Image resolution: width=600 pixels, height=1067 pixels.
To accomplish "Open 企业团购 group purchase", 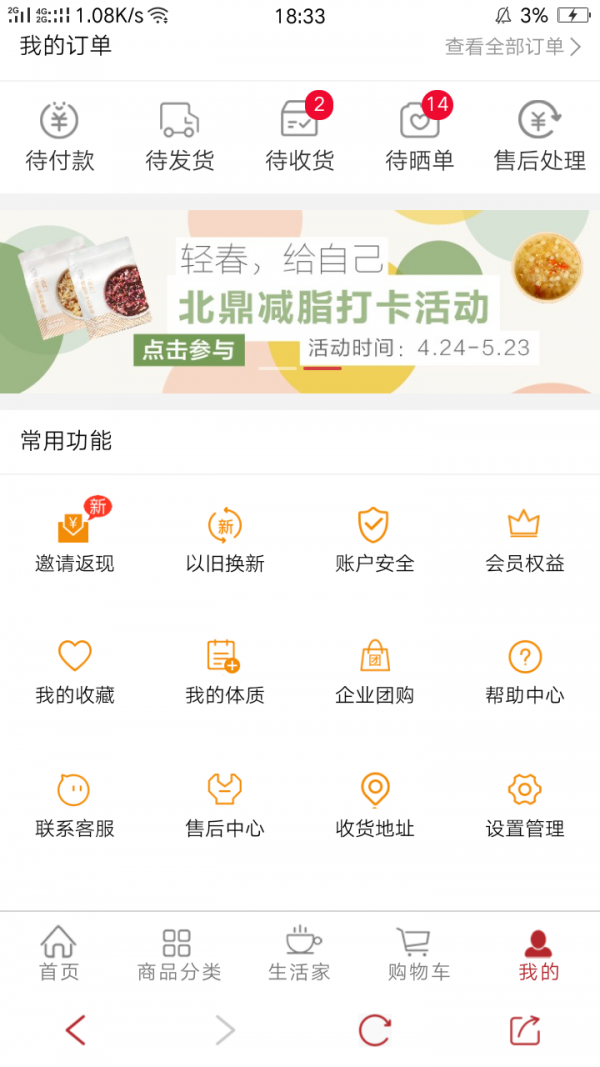I will coord(375,671).
